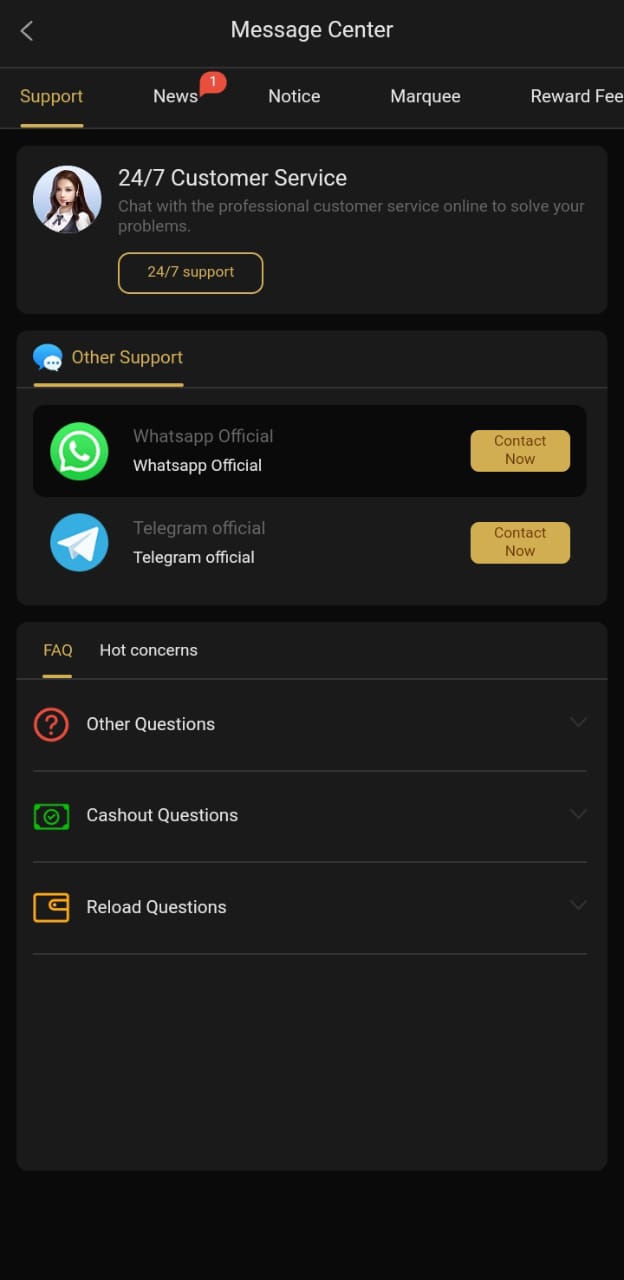Select the FAQ tab
This screenshot has height=1280, width=624.
(x=58, y=650)
